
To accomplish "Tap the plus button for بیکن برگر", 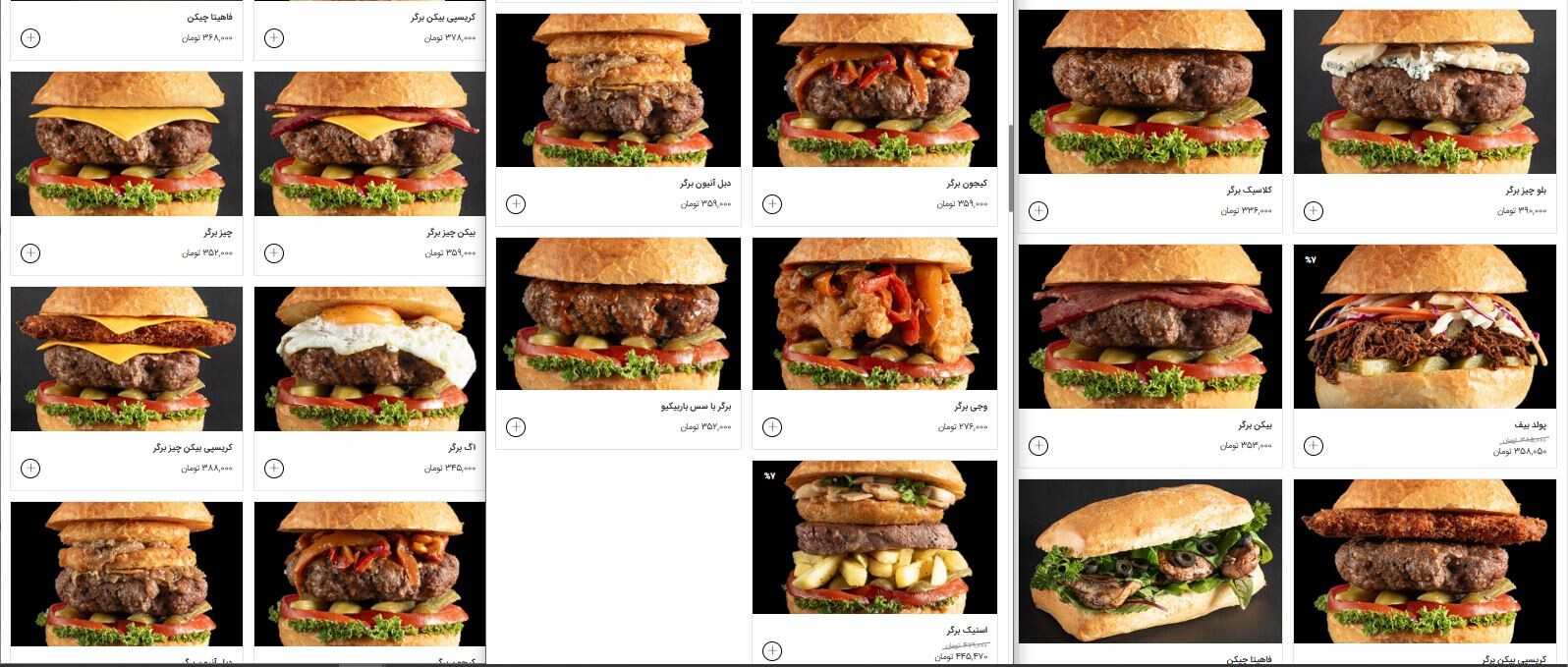I will pos(1038,446).
